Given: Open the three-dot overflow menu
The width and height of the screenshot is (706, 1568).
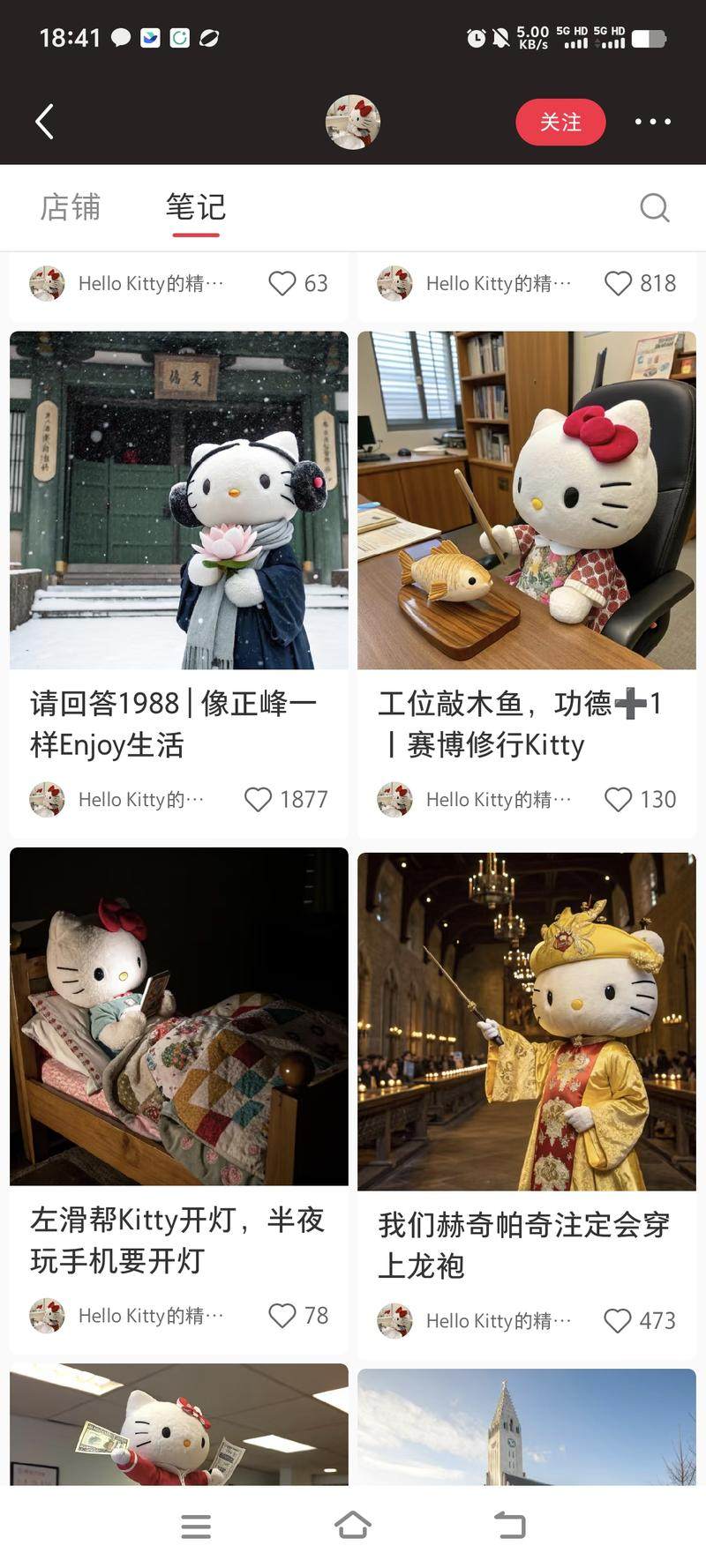Looking at the screenshot, I should point(652,122).
